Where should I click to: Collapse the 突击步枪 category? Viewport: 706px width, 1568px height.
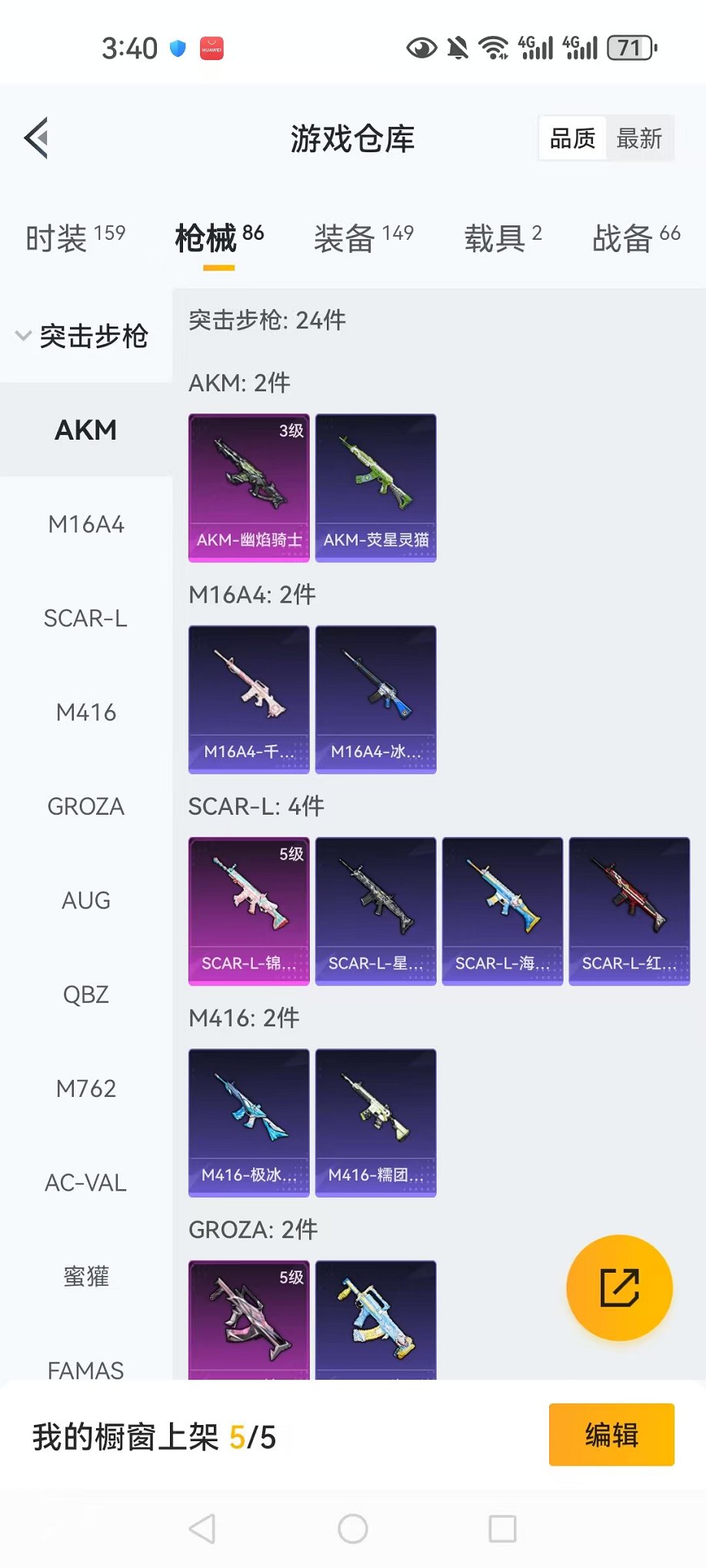(83, 336)
